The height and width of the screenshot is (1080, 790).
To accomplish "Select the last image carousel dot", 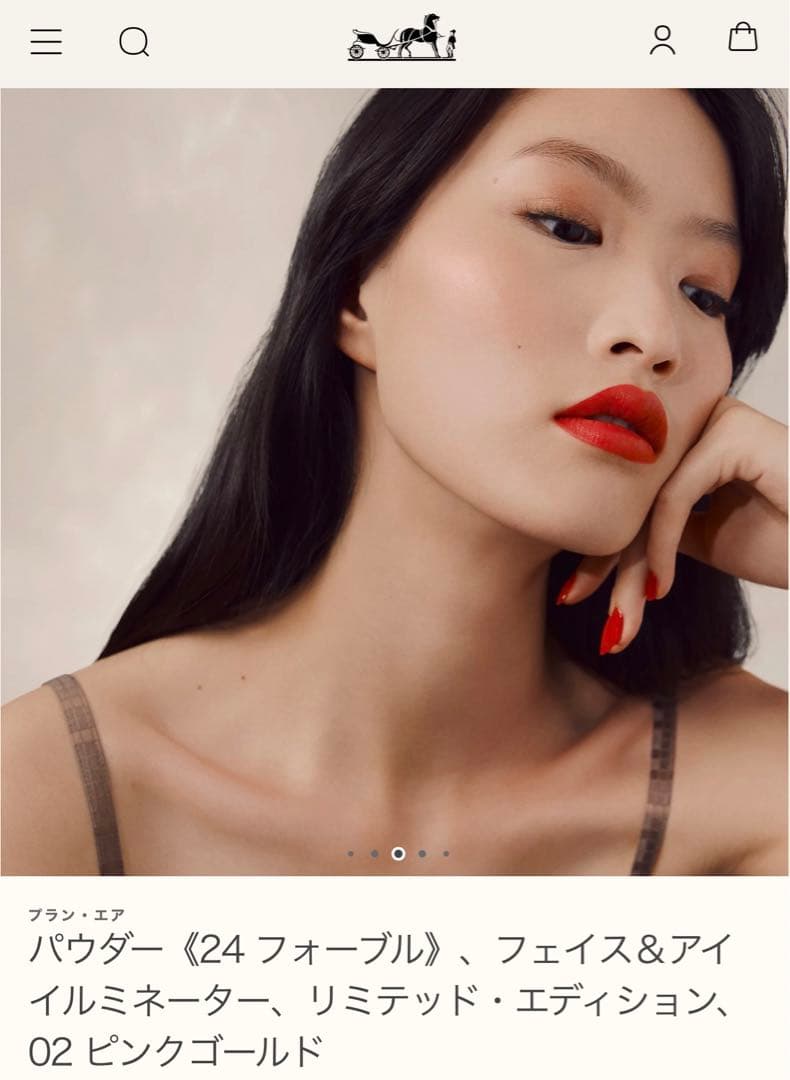I will coord(446,854).
